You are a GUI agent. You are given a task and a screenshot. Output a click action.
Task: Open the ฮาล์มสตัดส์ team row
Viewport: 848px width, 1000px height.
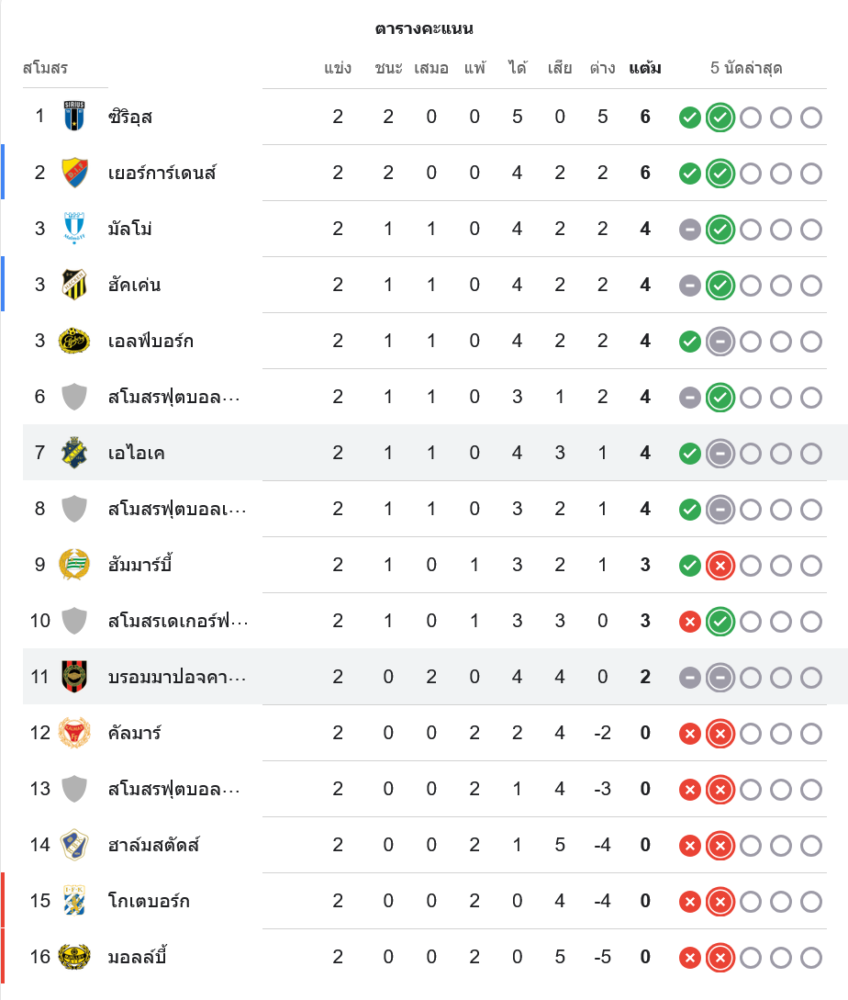(x=154, y=845)
